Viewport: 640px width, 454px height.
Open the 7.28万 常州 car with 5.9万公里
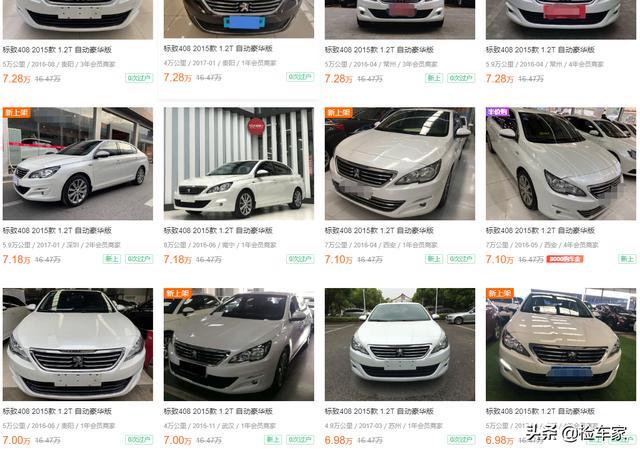(x=560, y=14)
